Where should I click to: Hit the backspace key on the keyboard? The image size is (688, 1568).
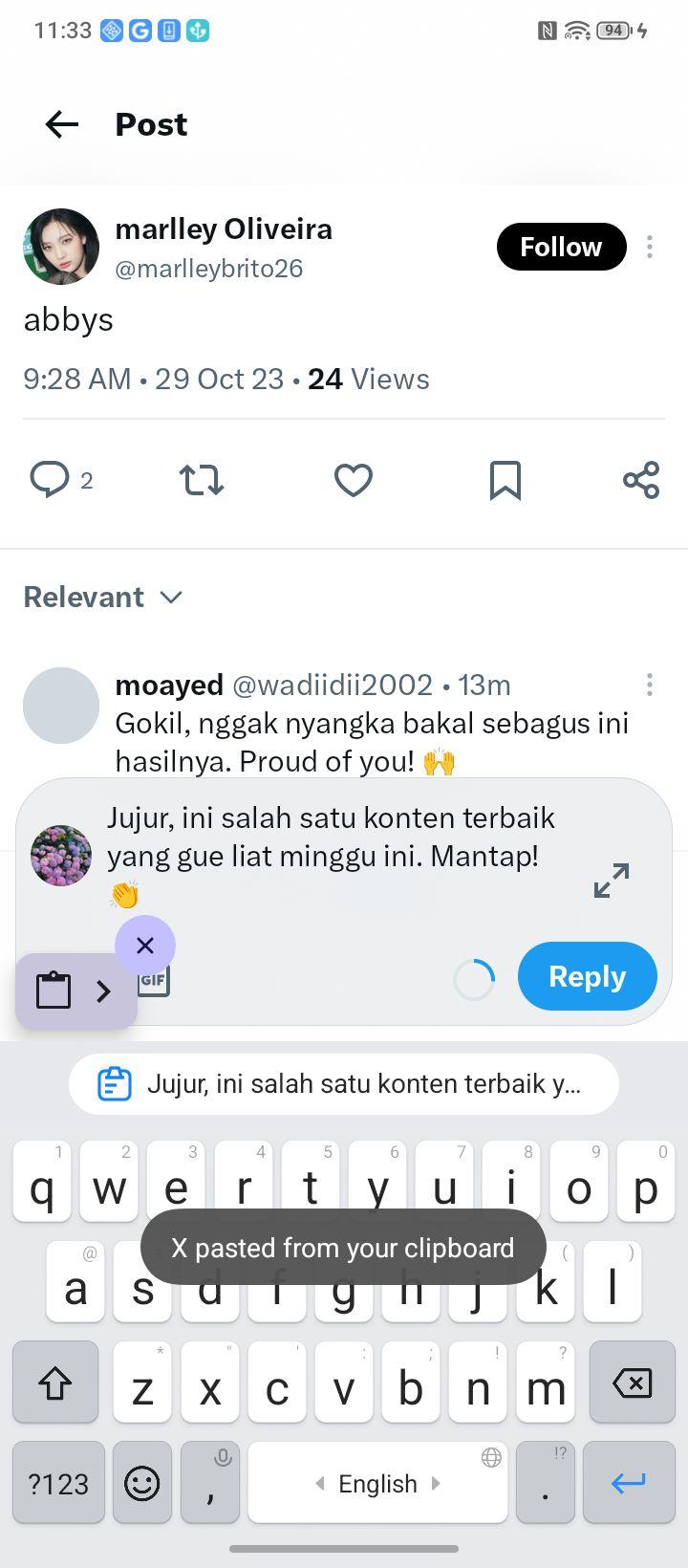click(x=632, y=1383)
